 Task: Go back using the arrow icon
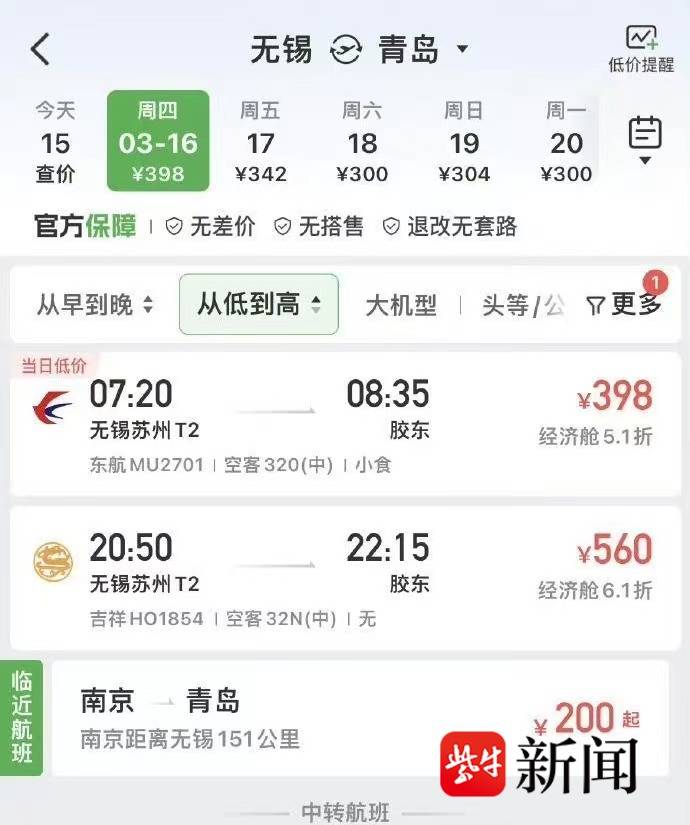(40, 49)
